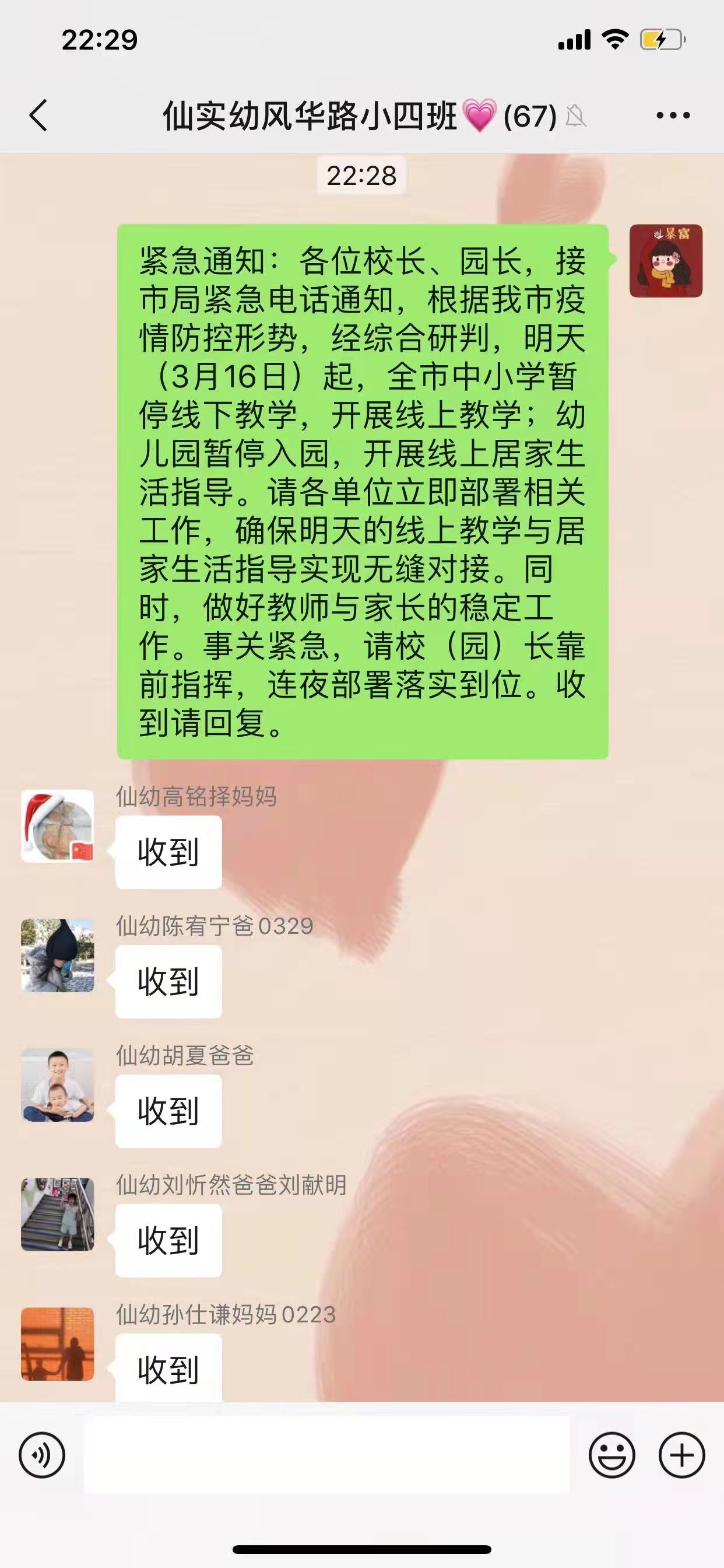Open avatar of 仙幼刘忻然爸爸刘献明
The image size is (724, 1568).
pyautogui.click(x=58, y=1214)
